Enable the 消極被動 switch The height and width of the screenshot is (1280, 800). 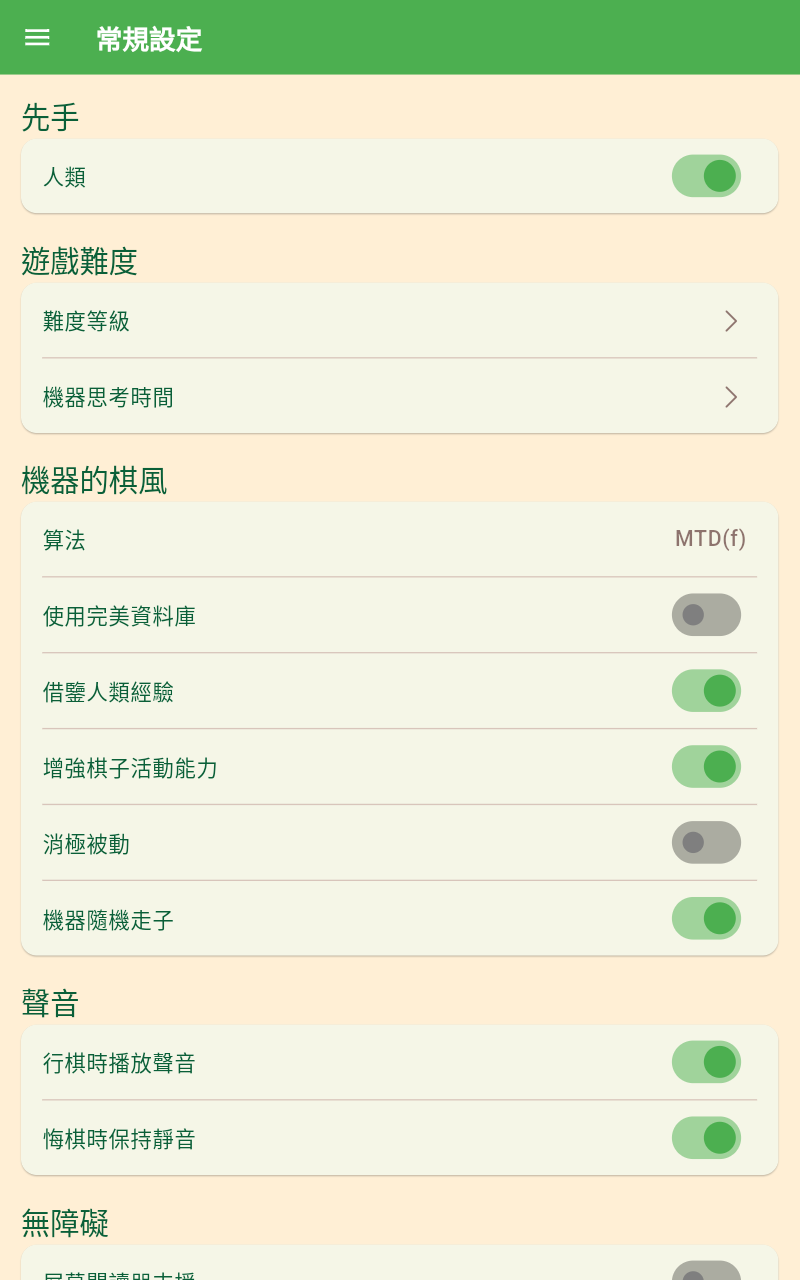click(706, 843)
